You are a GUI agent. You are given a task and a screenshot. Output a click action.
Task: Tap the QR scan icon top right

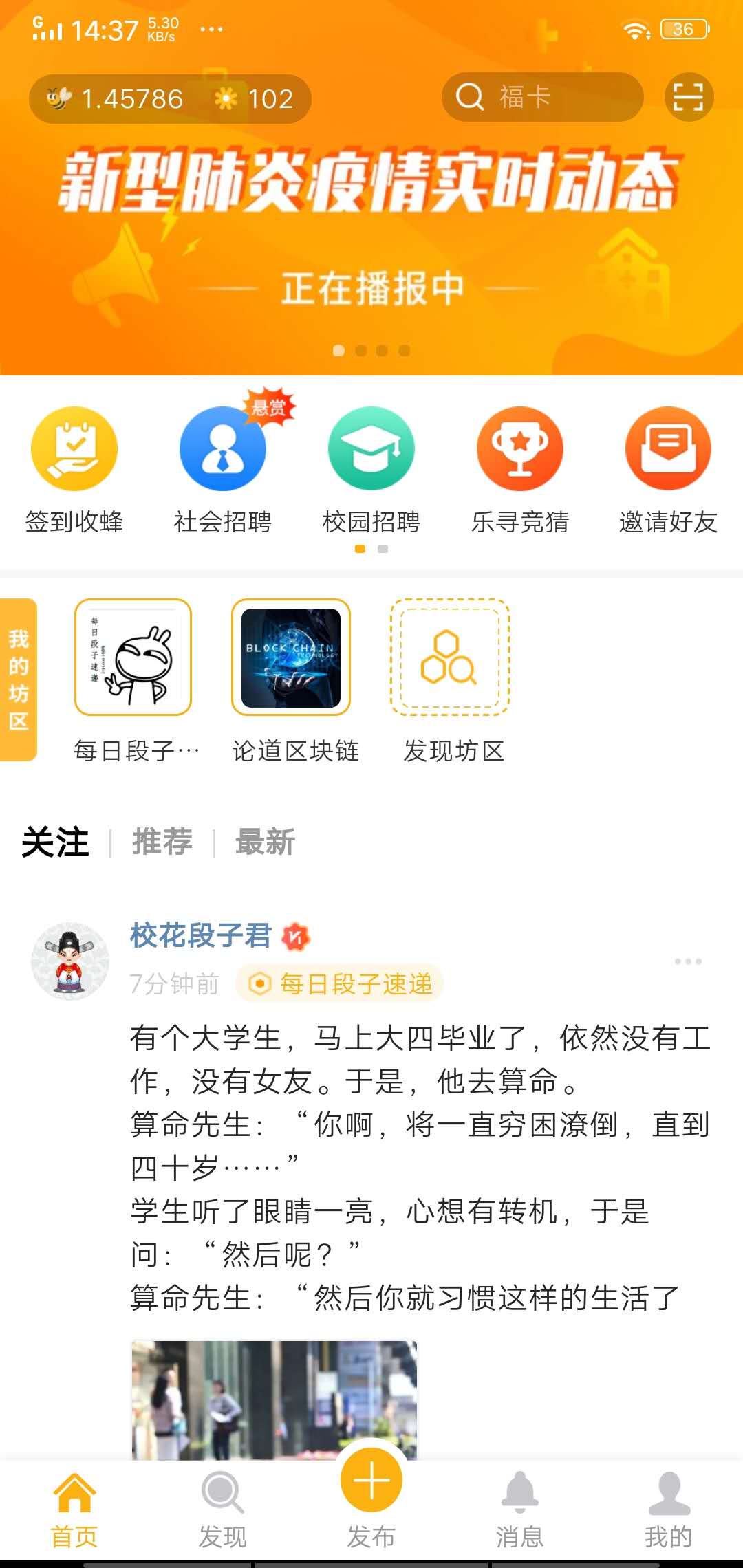point(689,96)
